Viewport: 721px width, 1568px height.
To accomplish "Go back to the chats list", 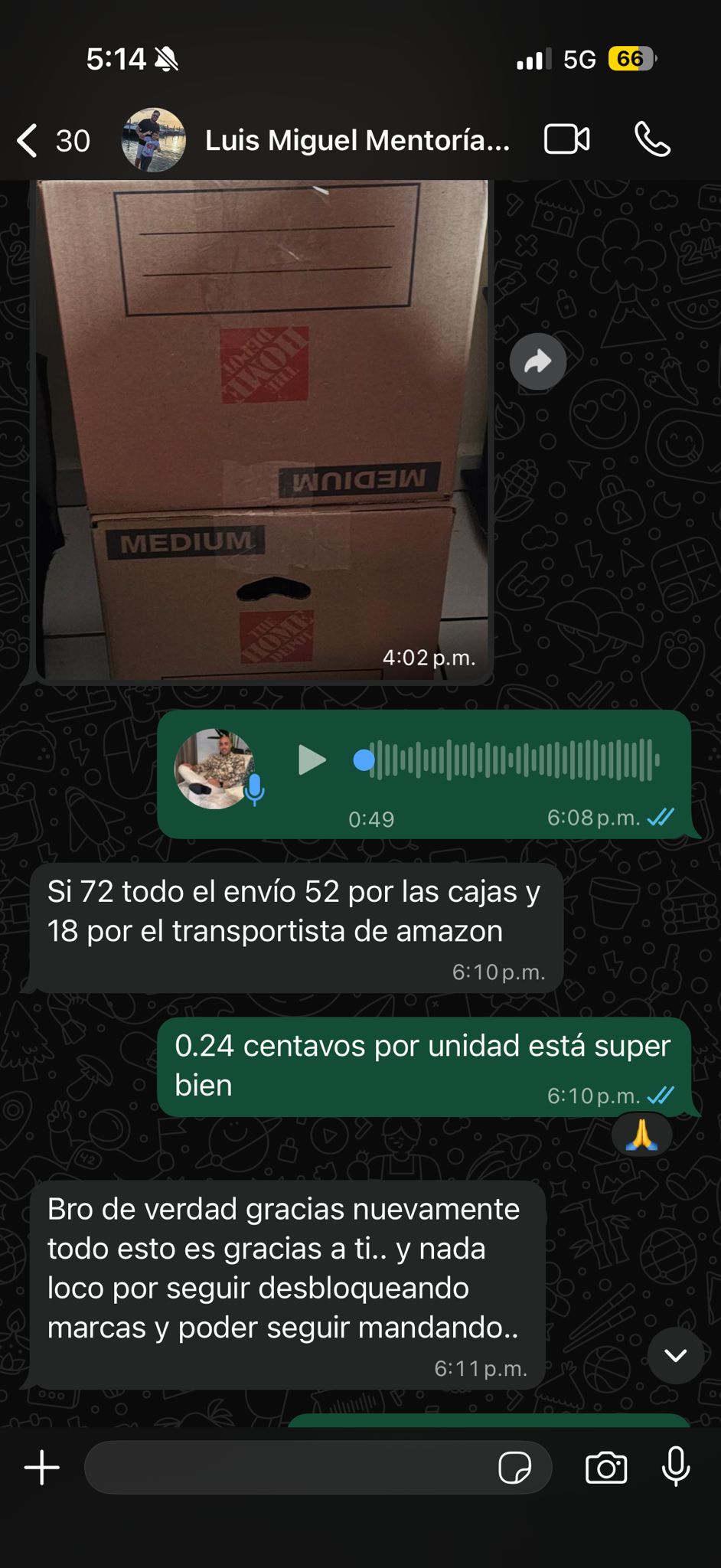I will pos(29,141).
